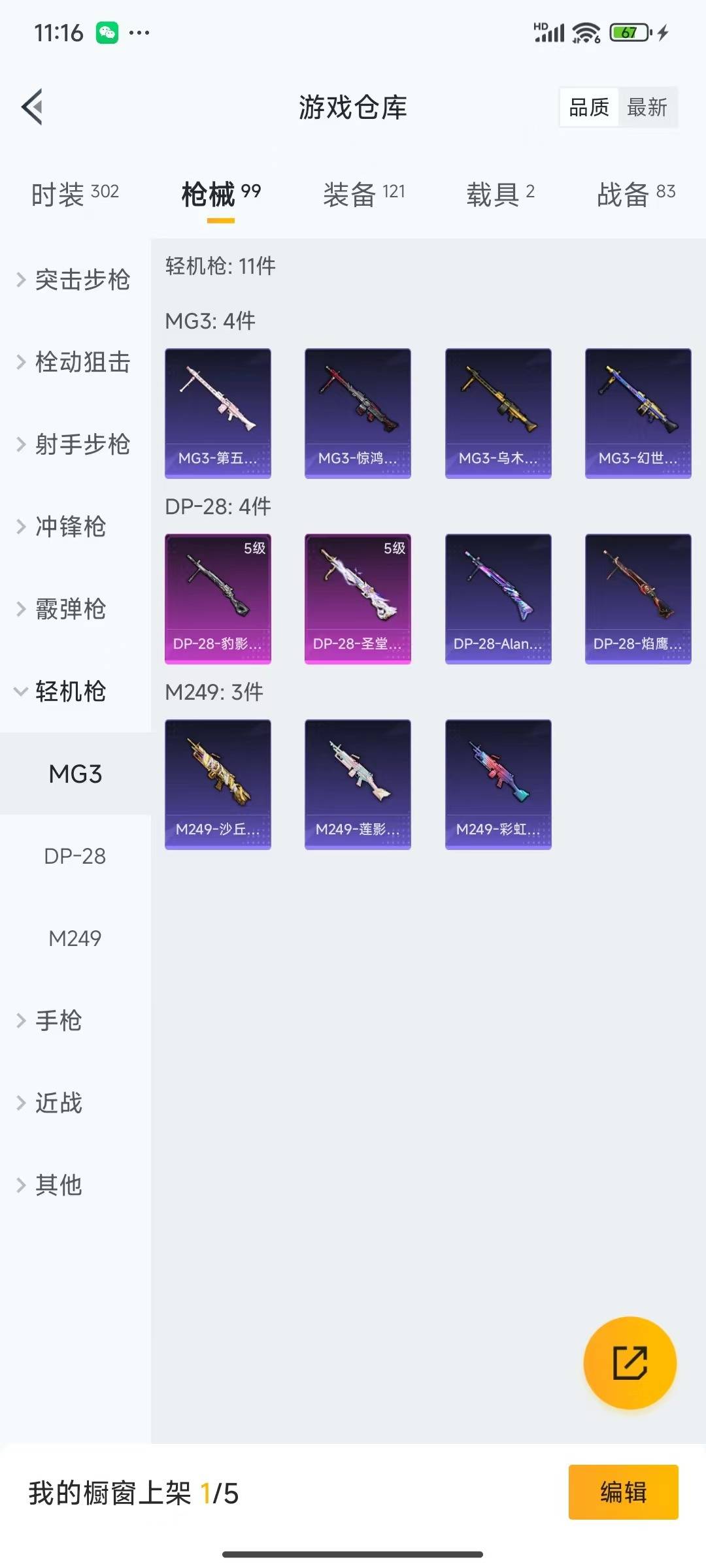Tap the WeChat icon in the status bar
Screen dimensions: 706x1568
pyautogui.click(x=109, y=31)
